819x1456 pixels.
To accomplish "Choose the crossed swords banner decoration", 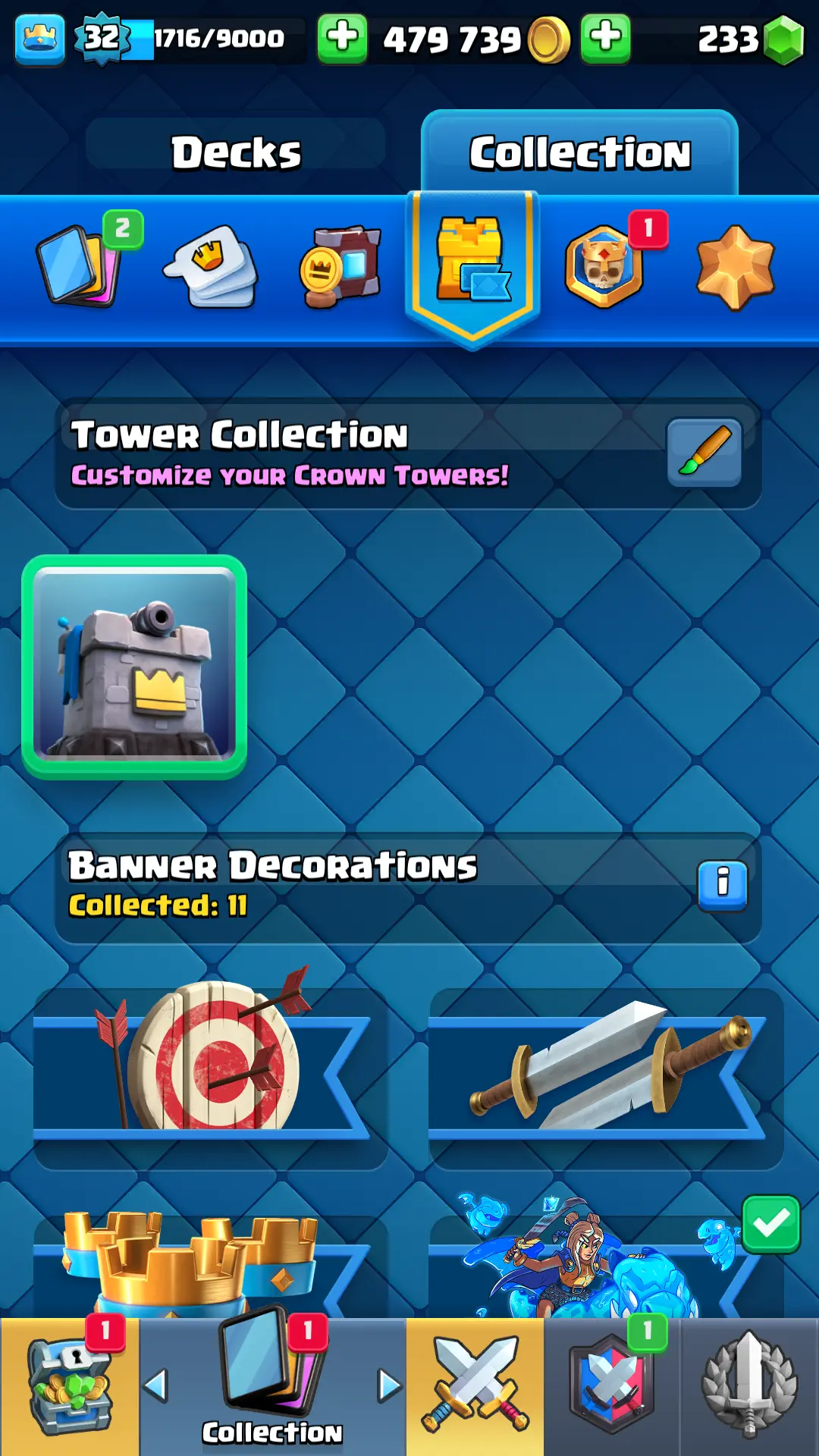I will click(x=605, y=1069).
